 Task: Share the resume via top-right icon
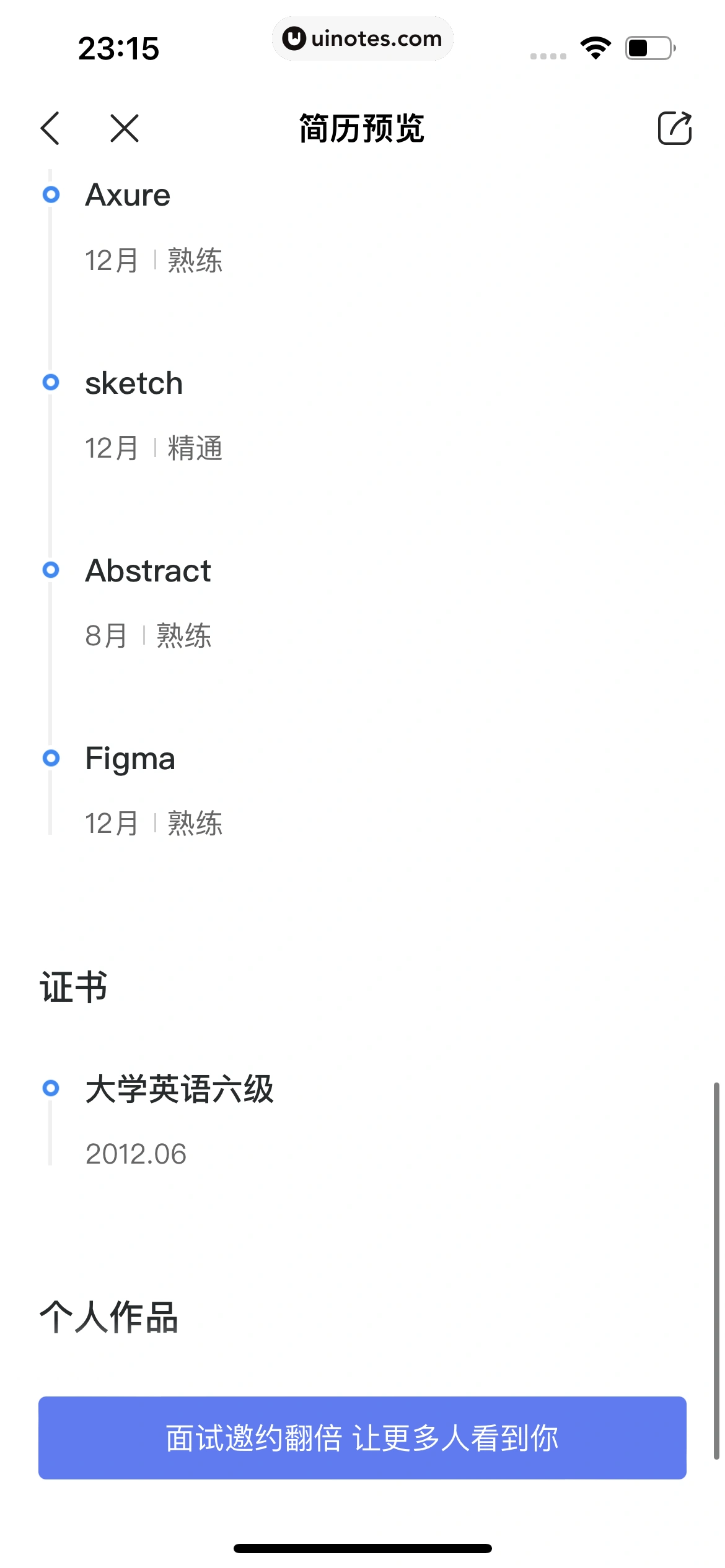[674, 128]
